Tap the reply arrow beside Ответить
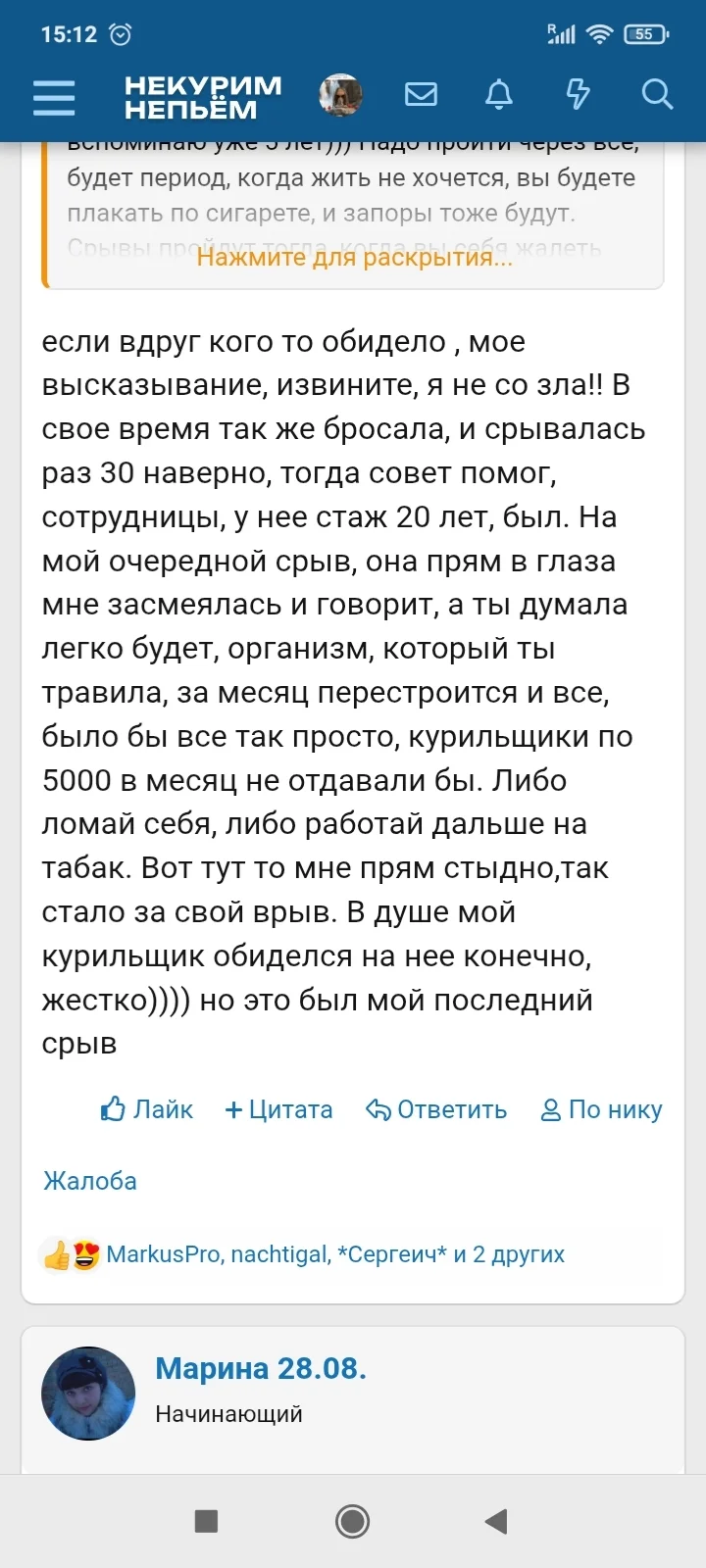Screen dimensions: 706x1568 pyautogui.click(x=376, y=1108)
